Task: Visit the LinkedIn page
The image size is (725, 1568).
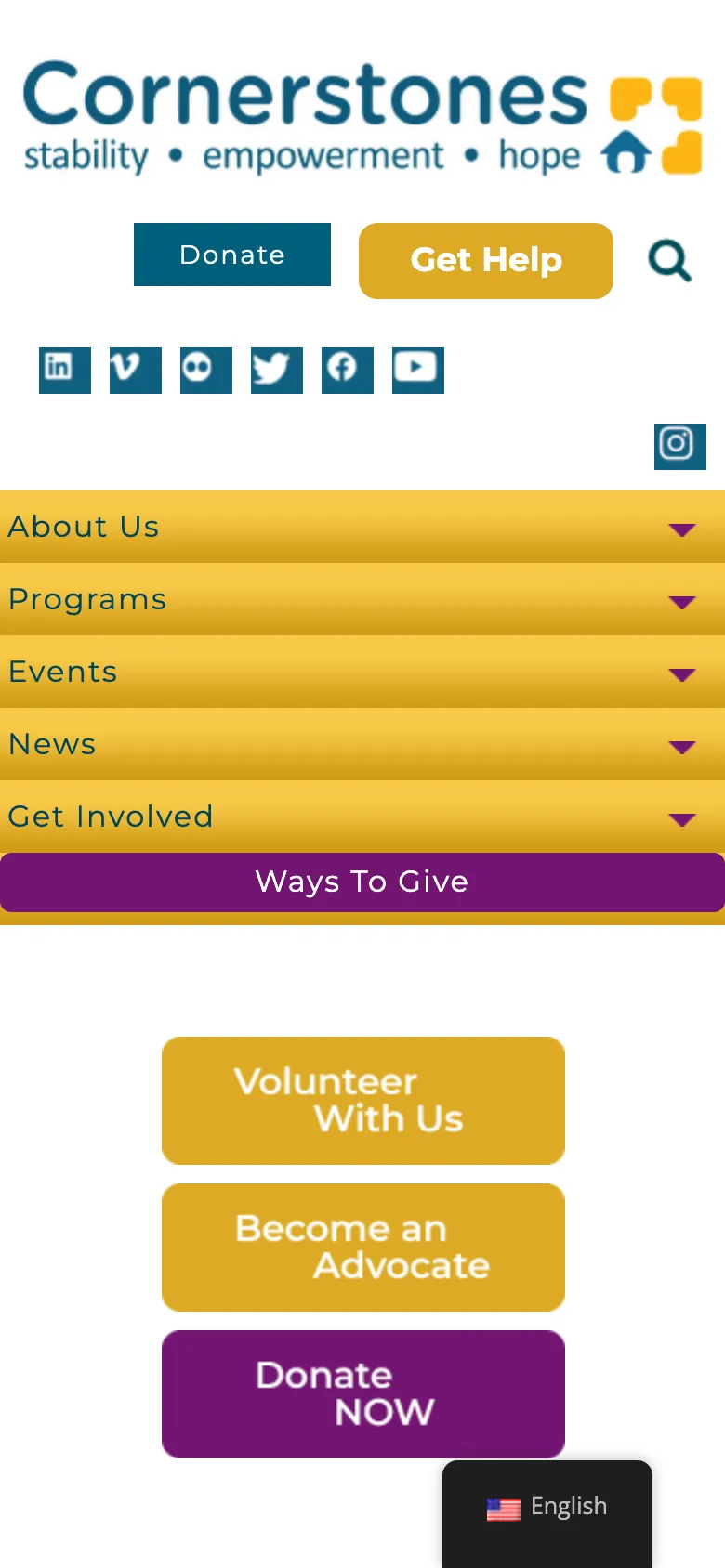Action: click(x=65, y=370)
